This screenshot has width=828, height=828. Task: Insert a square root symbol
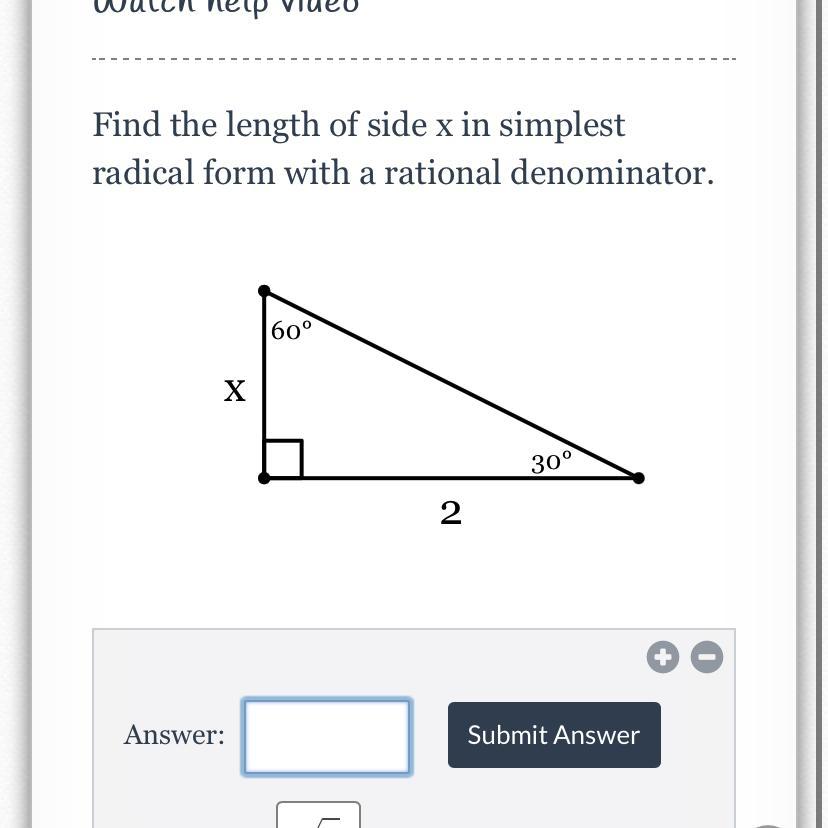click(318, 816)
